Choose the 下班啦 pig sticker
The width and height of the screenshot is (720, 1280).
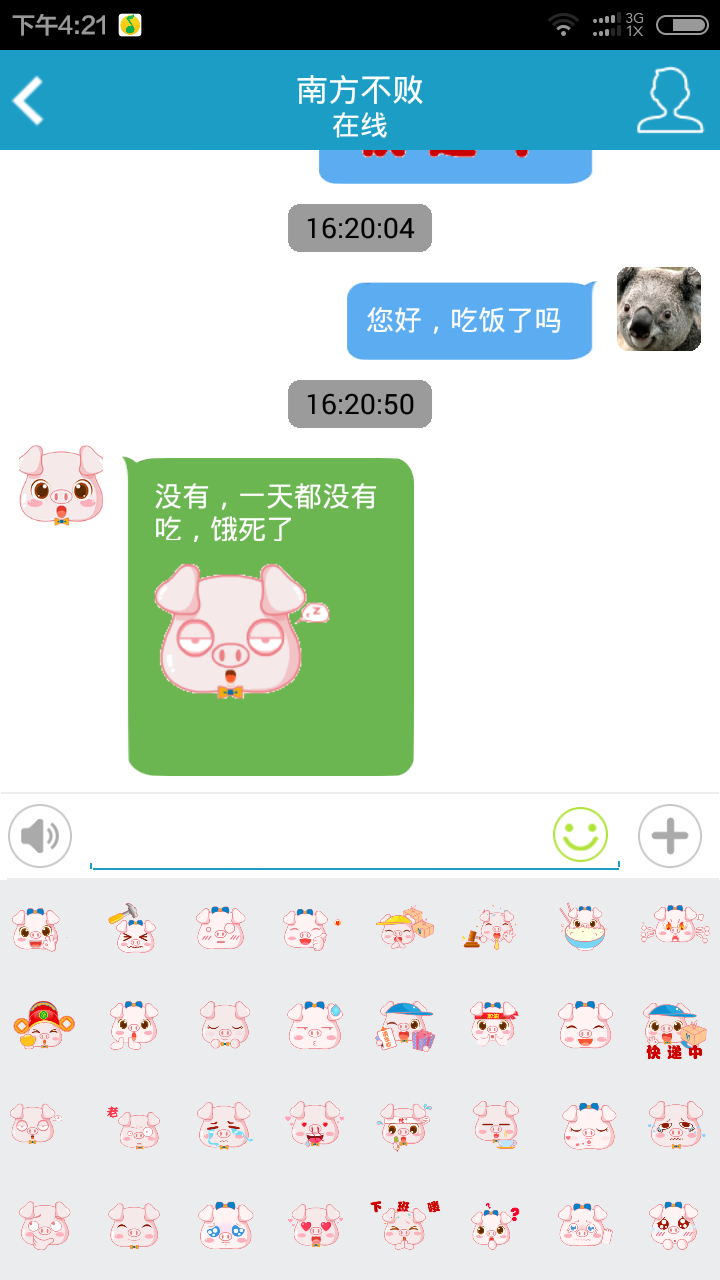click(405, 1223)
